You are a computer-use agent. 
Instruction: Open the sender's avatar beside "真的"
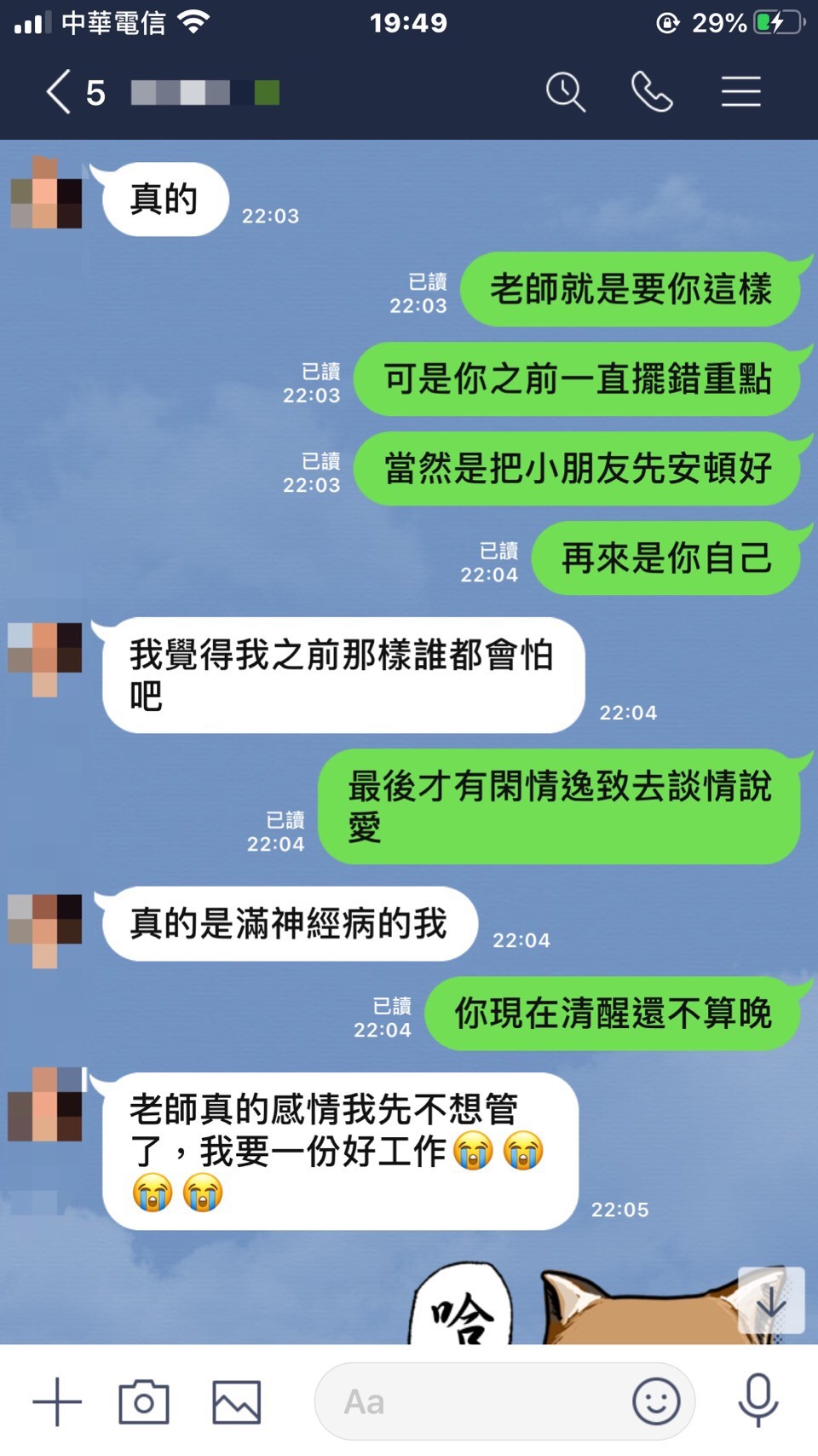(46, 193)
